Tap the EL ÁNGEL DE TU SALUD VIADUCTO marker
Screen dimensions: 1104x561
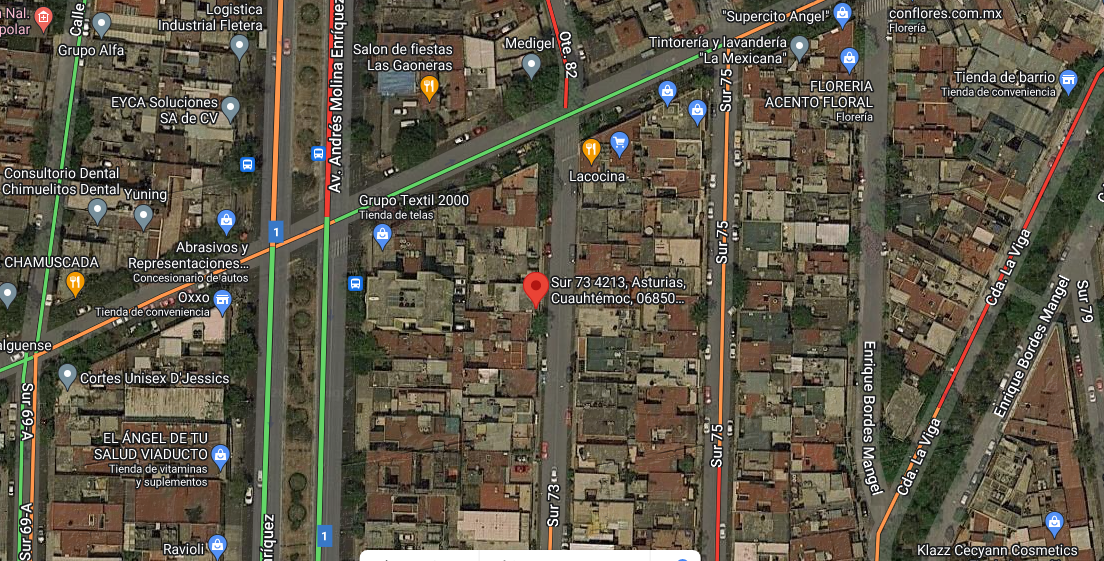click(220, 457)
